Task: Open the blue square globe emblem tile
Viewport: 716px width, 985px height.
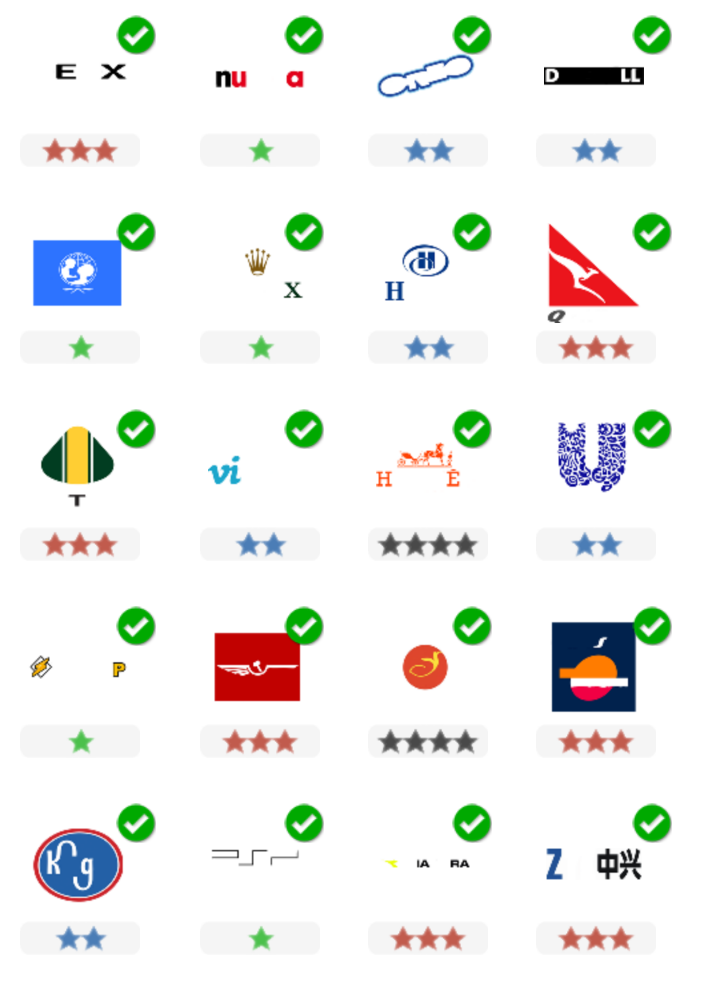Action: [77, 272]
